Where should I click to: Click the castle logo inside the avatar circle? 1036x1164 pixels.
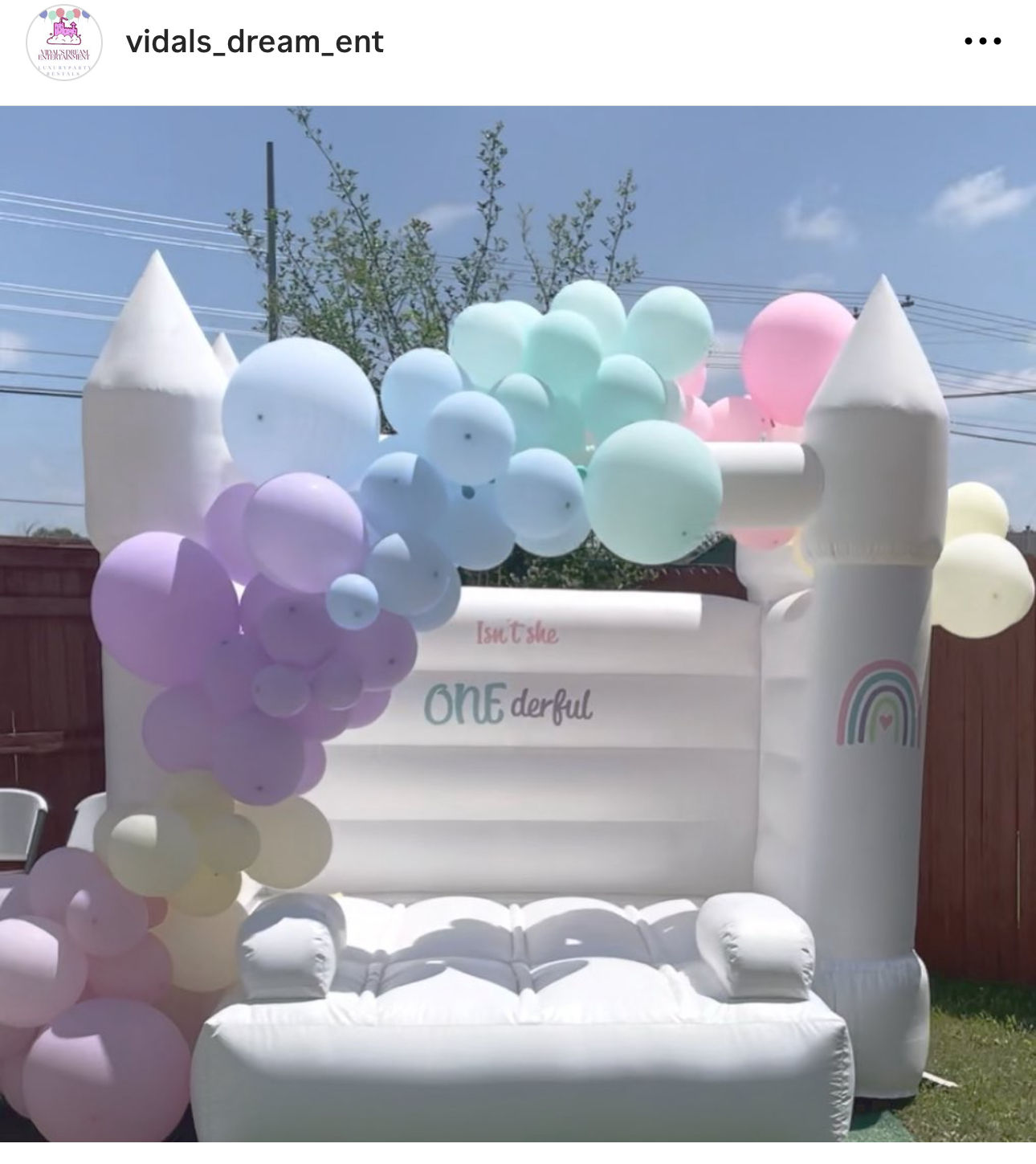pos(66,31)
